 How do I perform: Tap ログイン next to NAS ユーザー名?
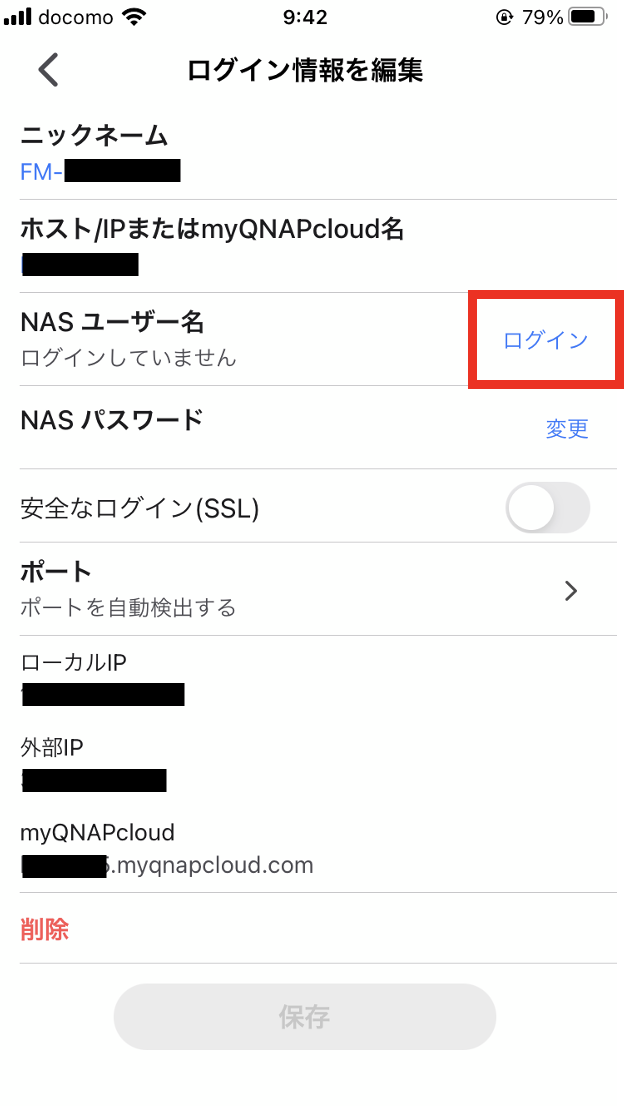(545, 340)
